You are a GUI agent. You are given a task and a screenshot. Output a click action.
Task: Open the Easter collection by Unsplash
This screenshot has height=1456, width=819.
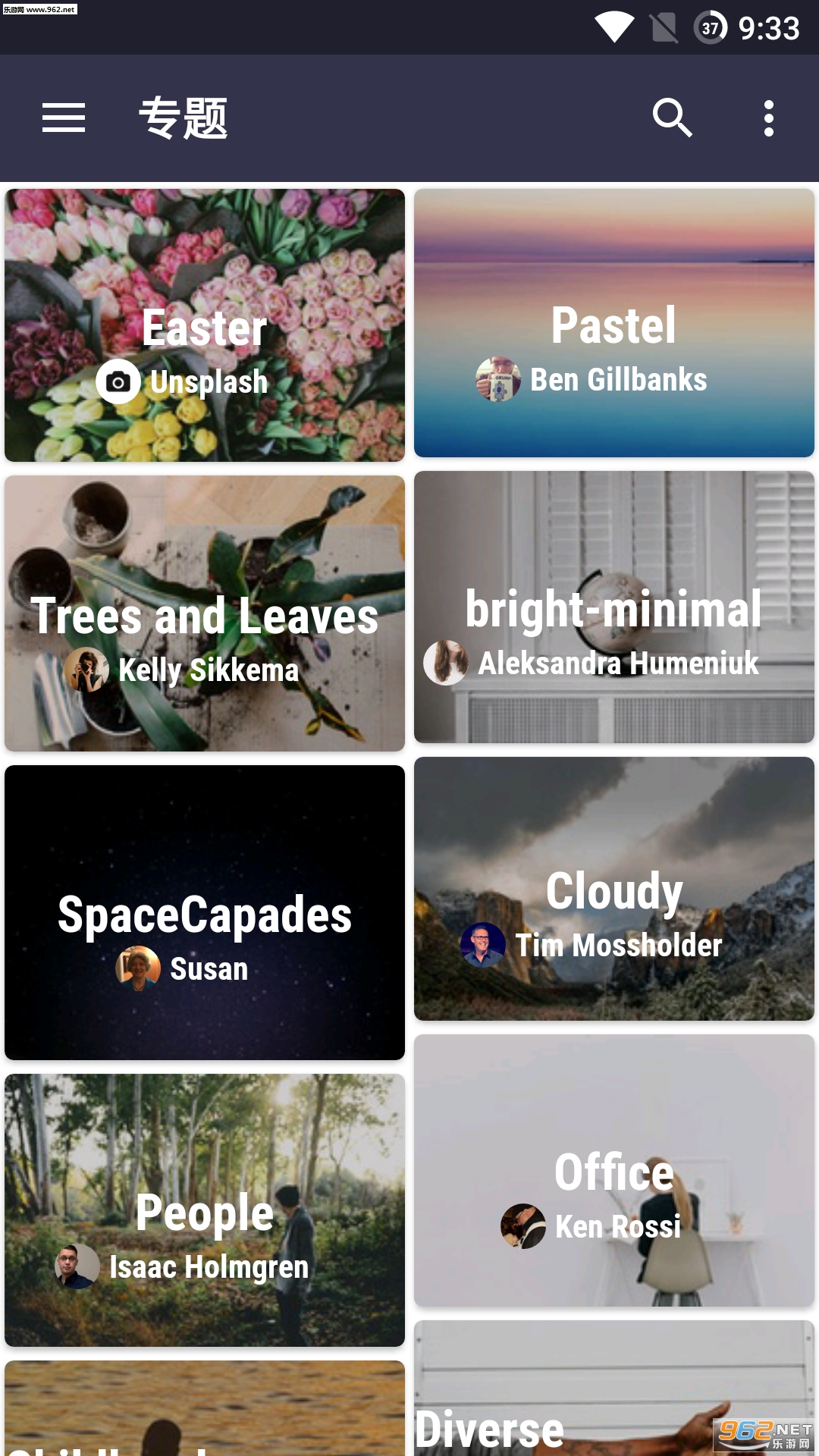tap(205, 326)
